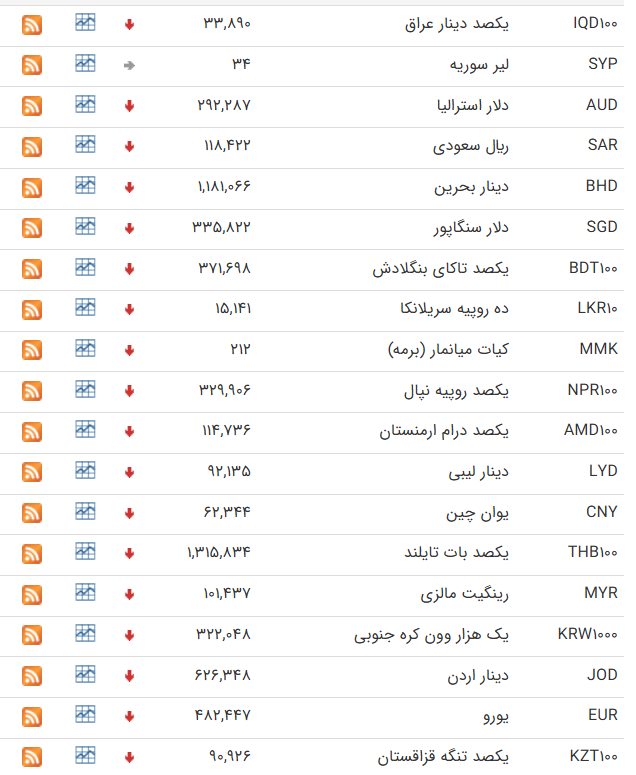View the EUR price chart
The width and height of the screenshot is (636, 775).
(86, 713)
